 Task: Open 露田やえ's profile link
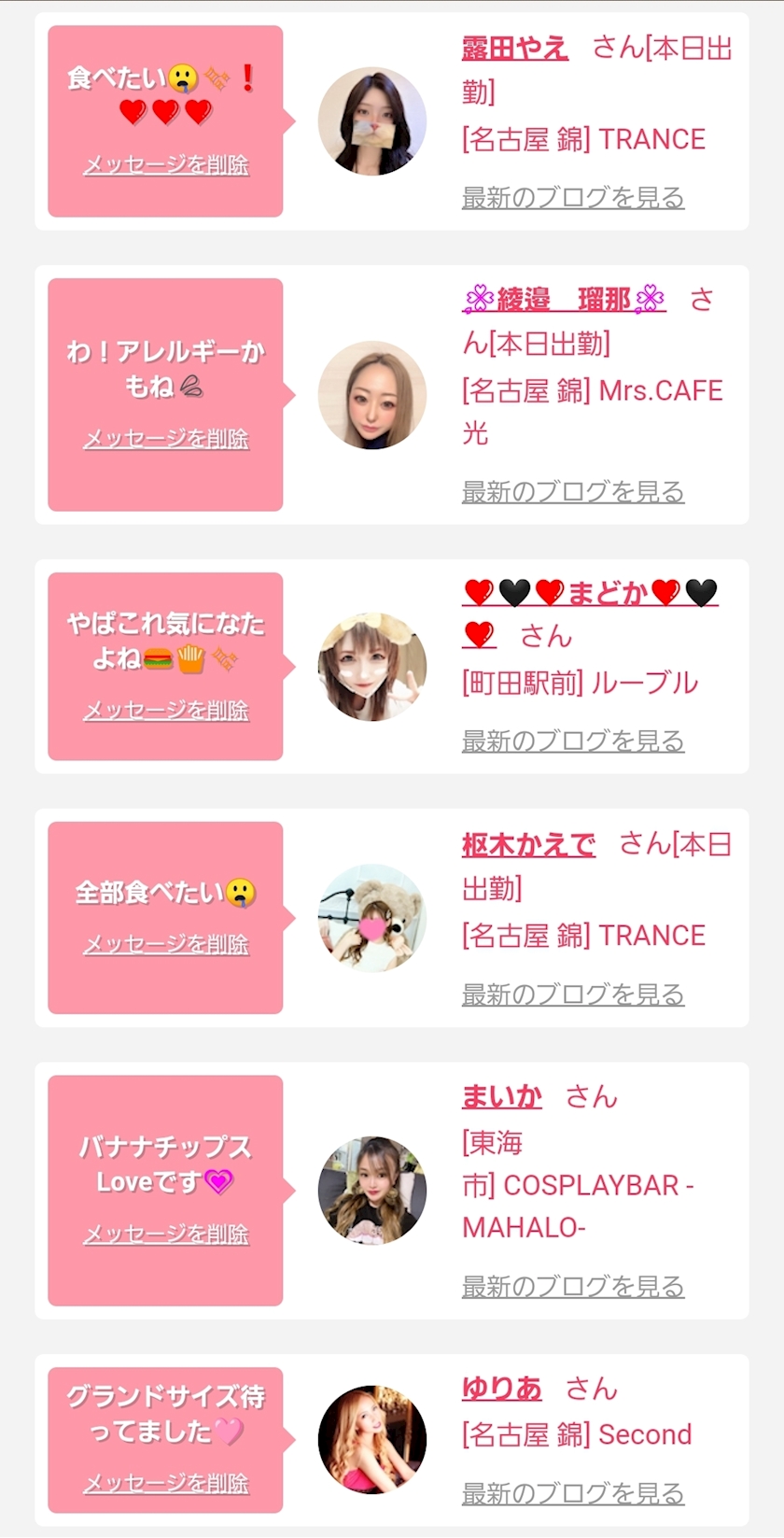(514, 48)
